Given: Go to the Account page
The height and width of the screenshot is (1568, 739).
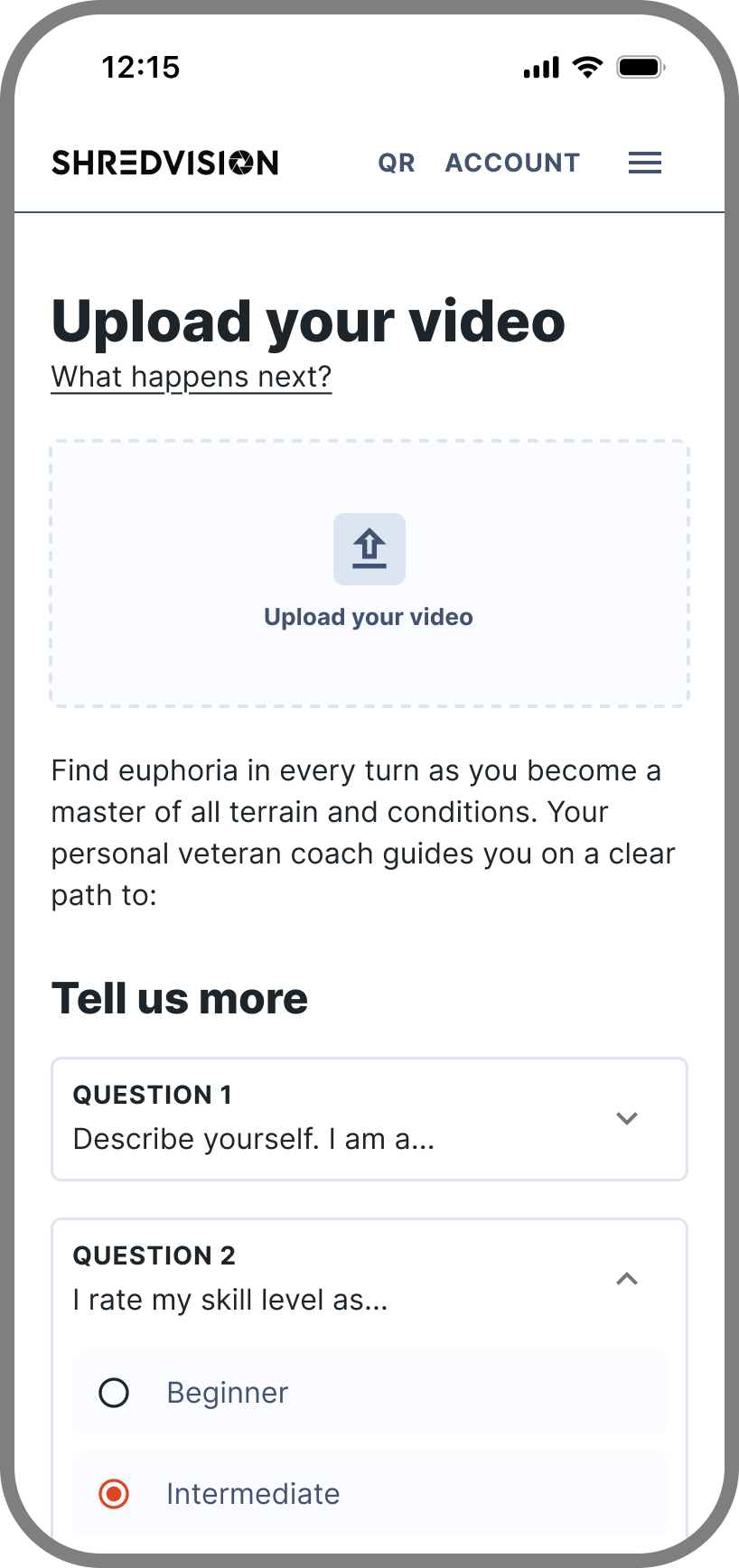Looking at the screenshot, I should tap(512, 163).
